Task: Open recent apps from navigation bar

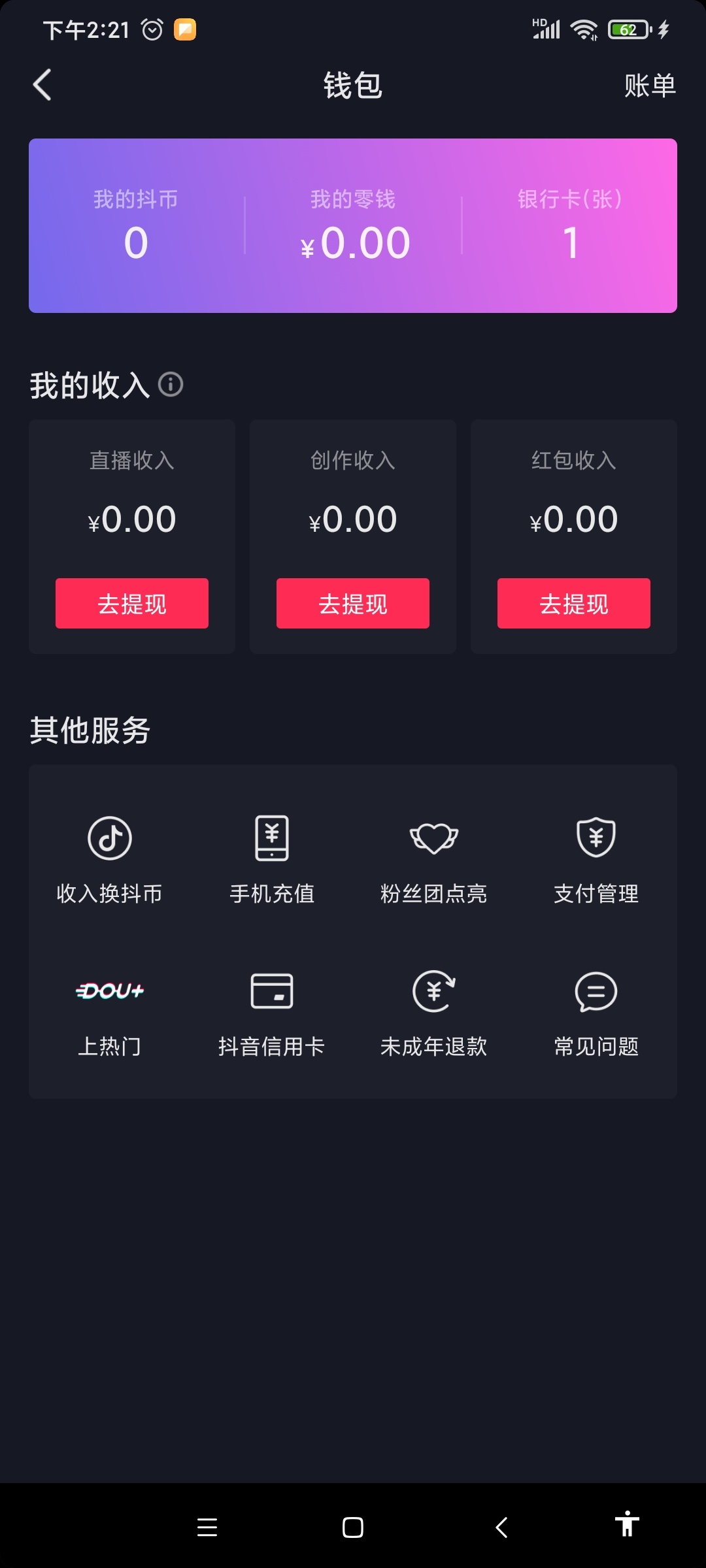Action: click(x=207, y=1527)
